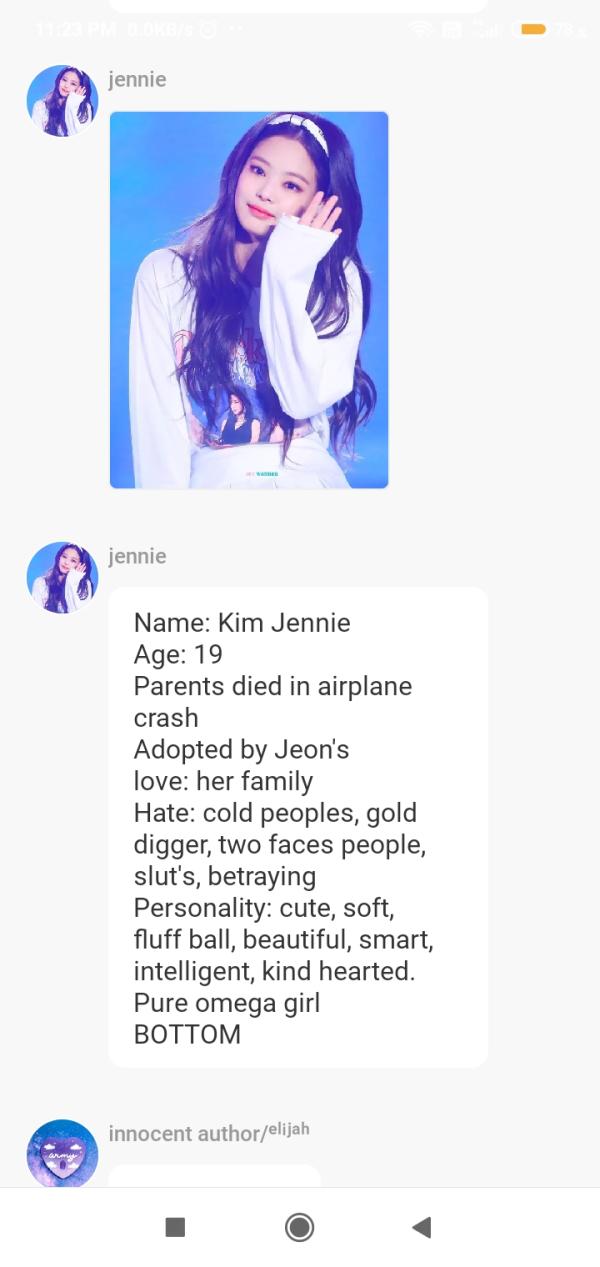Return to the home screen
Viewport: 600px width, 1267px height.
pos(299,1227)
